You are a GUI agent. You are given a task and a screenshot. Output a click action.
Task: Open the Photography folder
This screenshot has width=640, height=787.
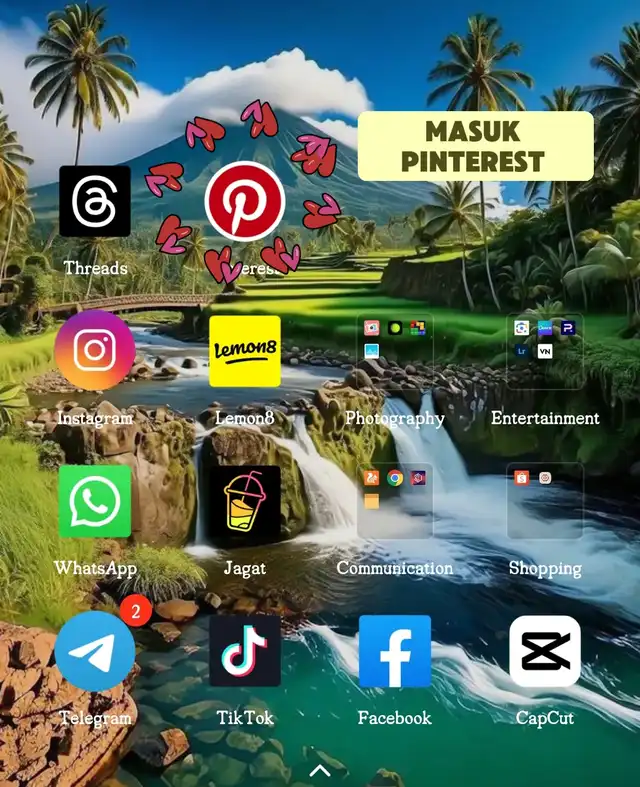(395, 351)
